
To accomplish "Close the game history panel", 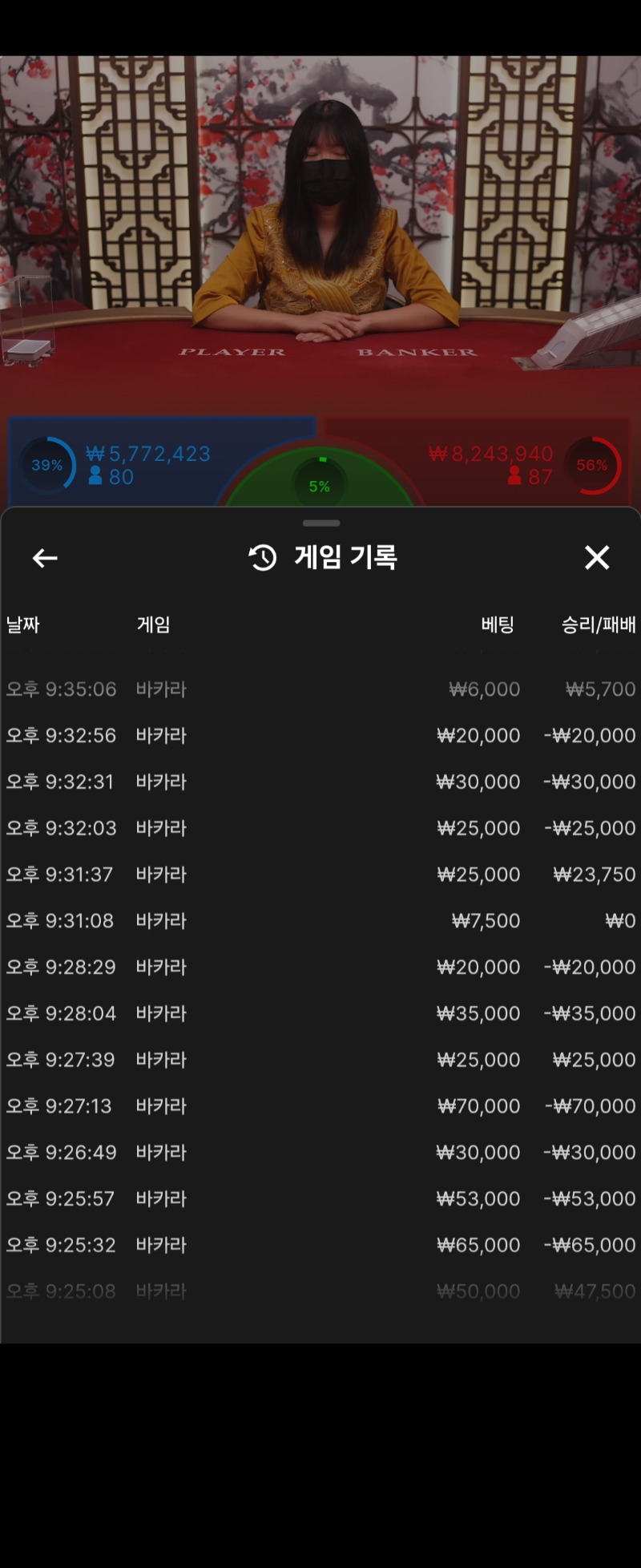I will pyautogui.click(x=597, y=558).
